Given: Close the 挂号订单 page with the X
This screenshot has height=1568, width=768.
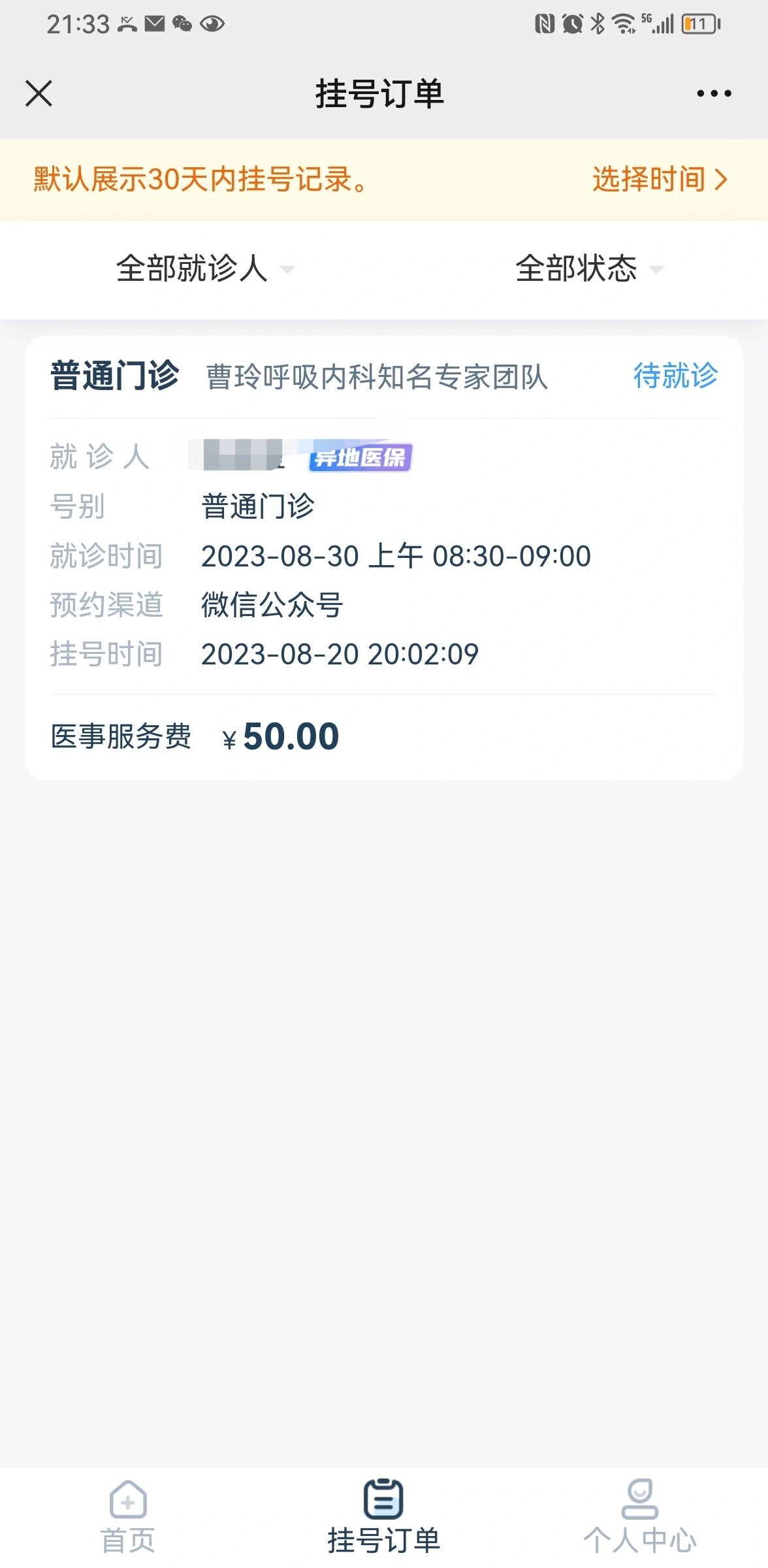Looking at the screenshot, I should (x=40, y=93).
